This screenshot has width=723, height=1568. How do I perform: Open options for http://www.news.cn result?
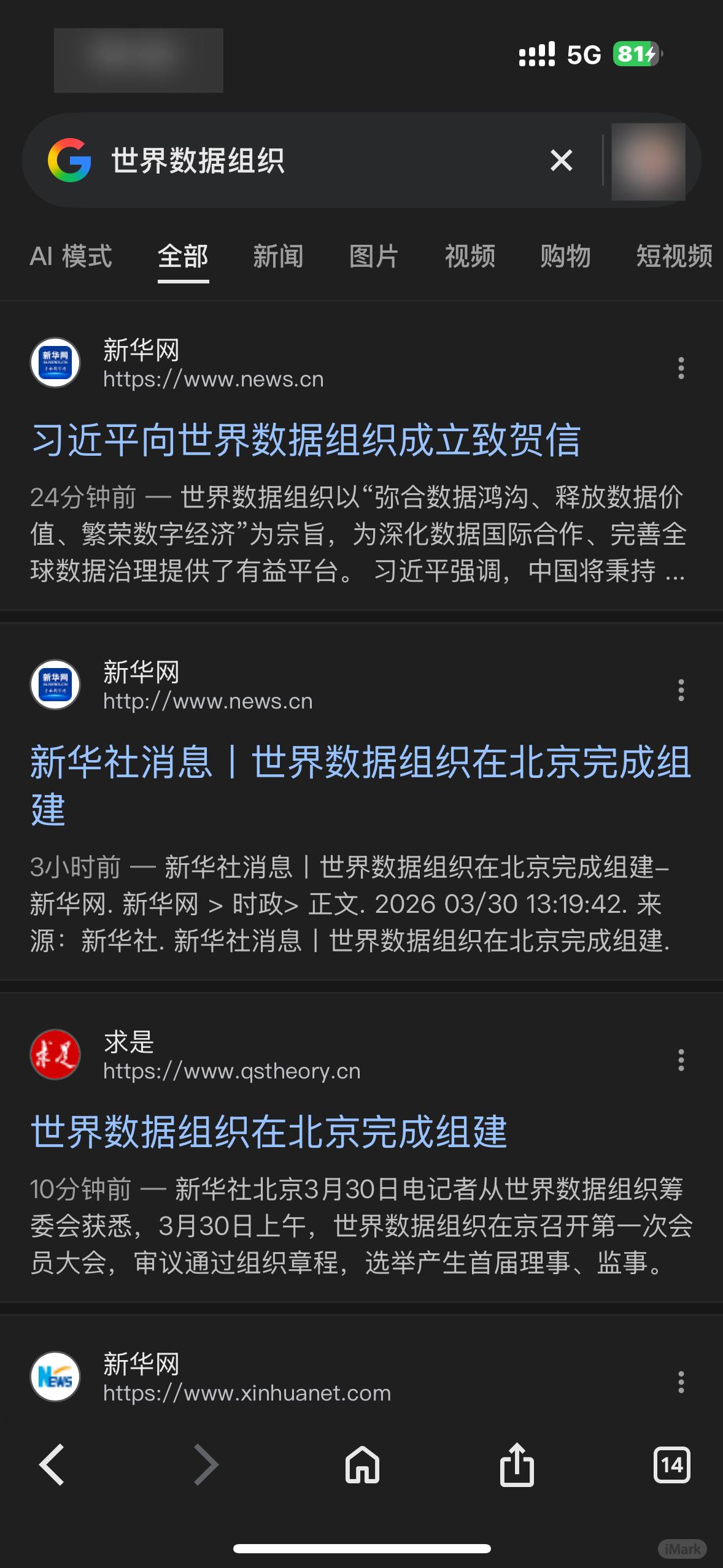[x=681, y=690]
